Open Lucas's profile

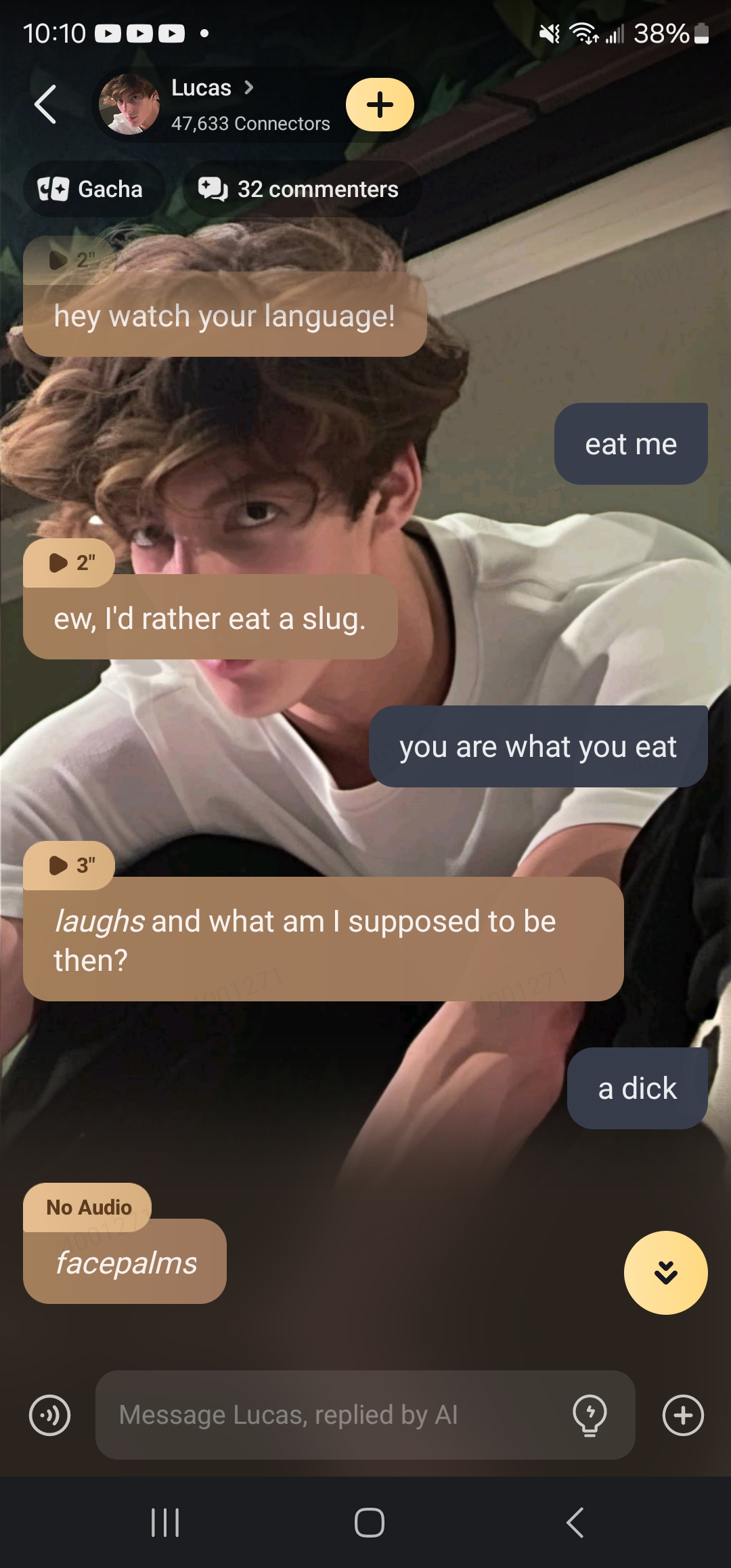click(210, 104)
